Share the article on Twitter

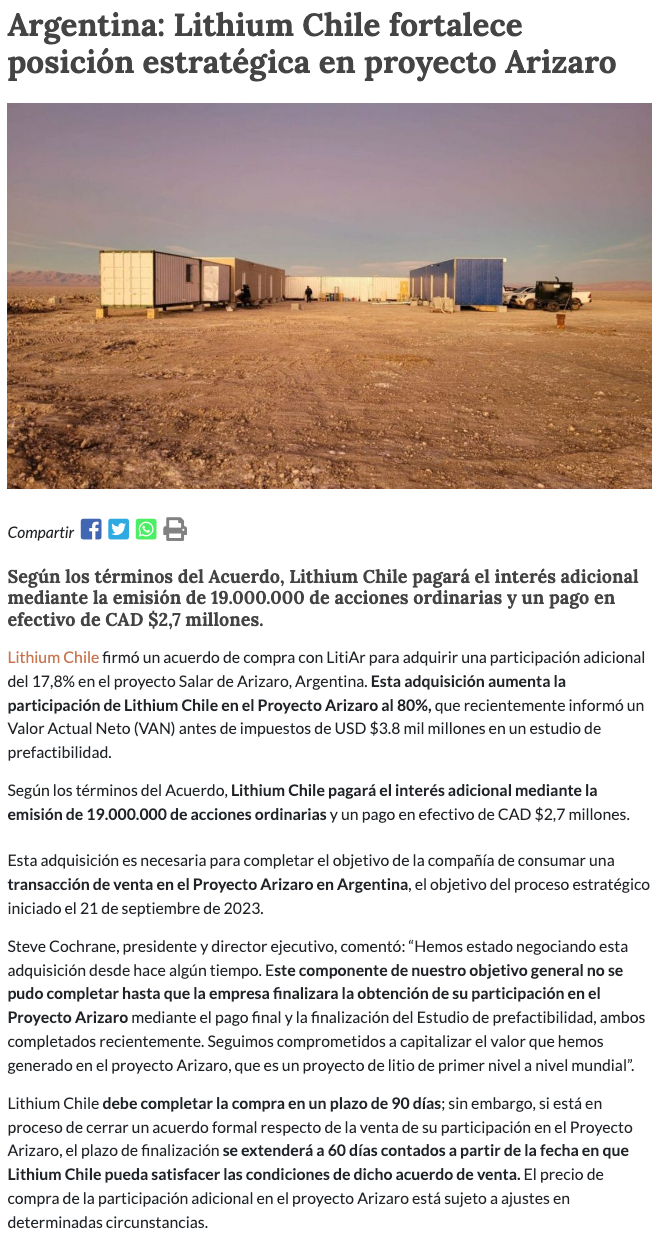tap(119, 530)
